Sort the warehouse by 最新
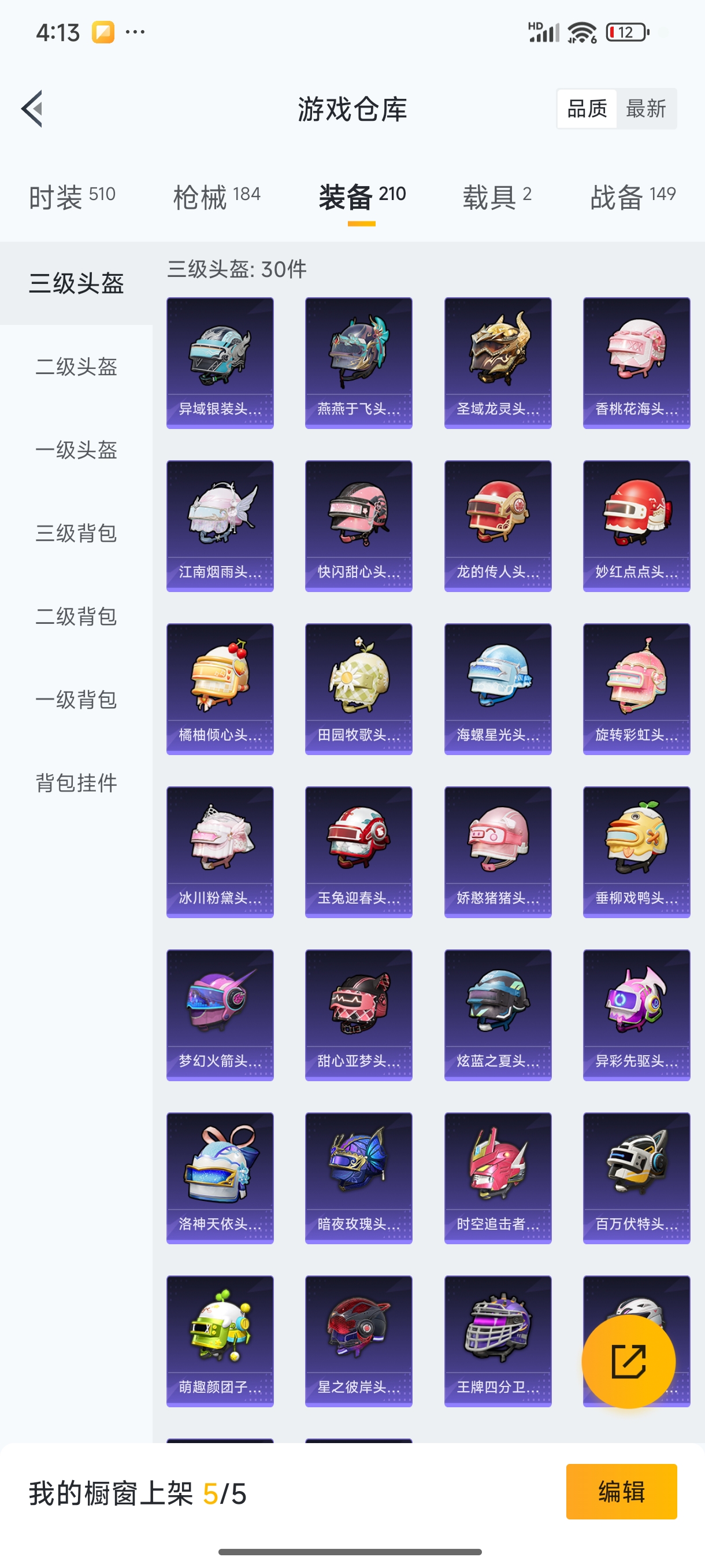 [645, 109]
